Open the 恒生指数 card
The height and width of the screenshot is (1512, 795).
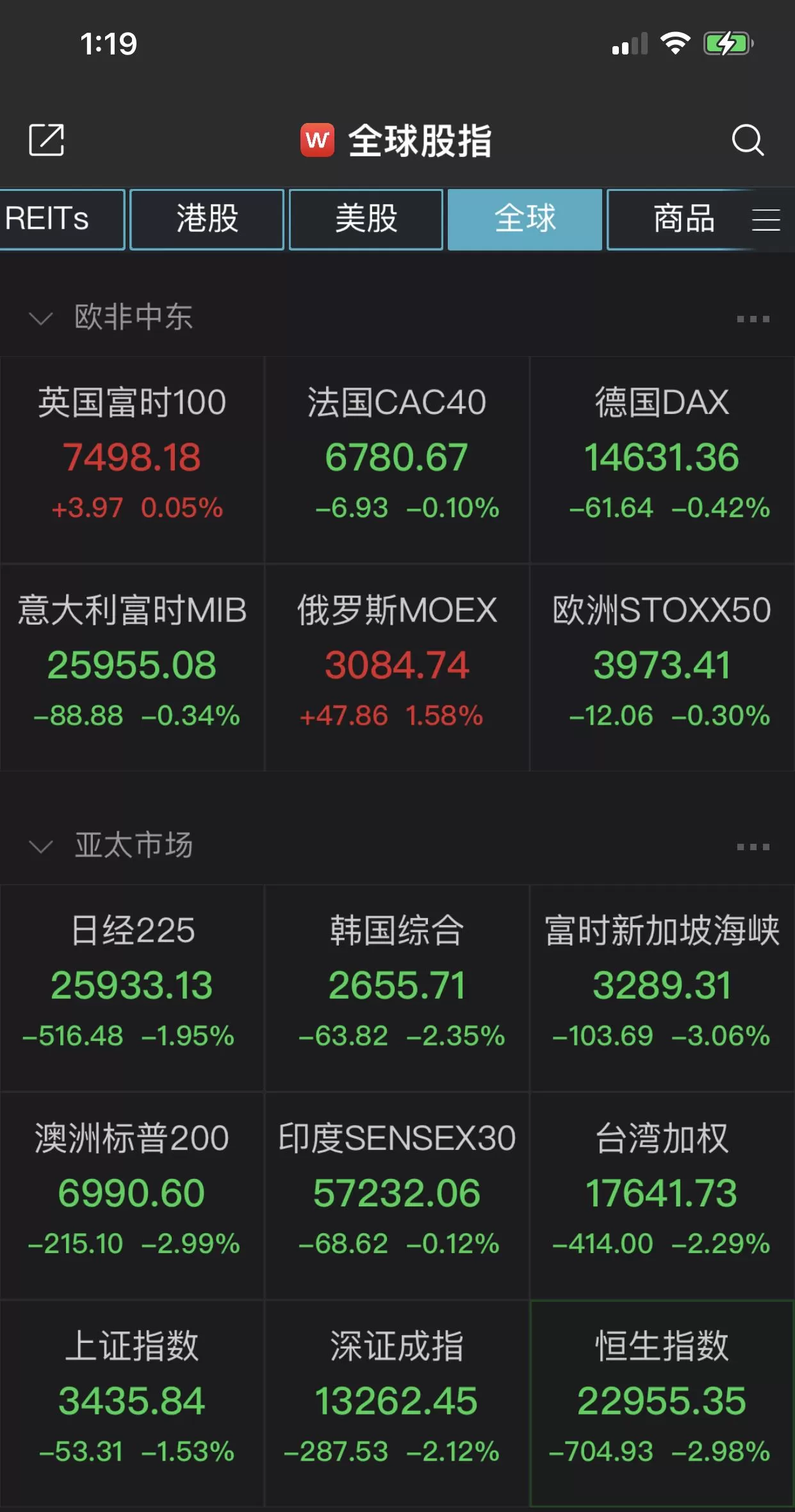pyautogui.click(x=662, y=1404)
